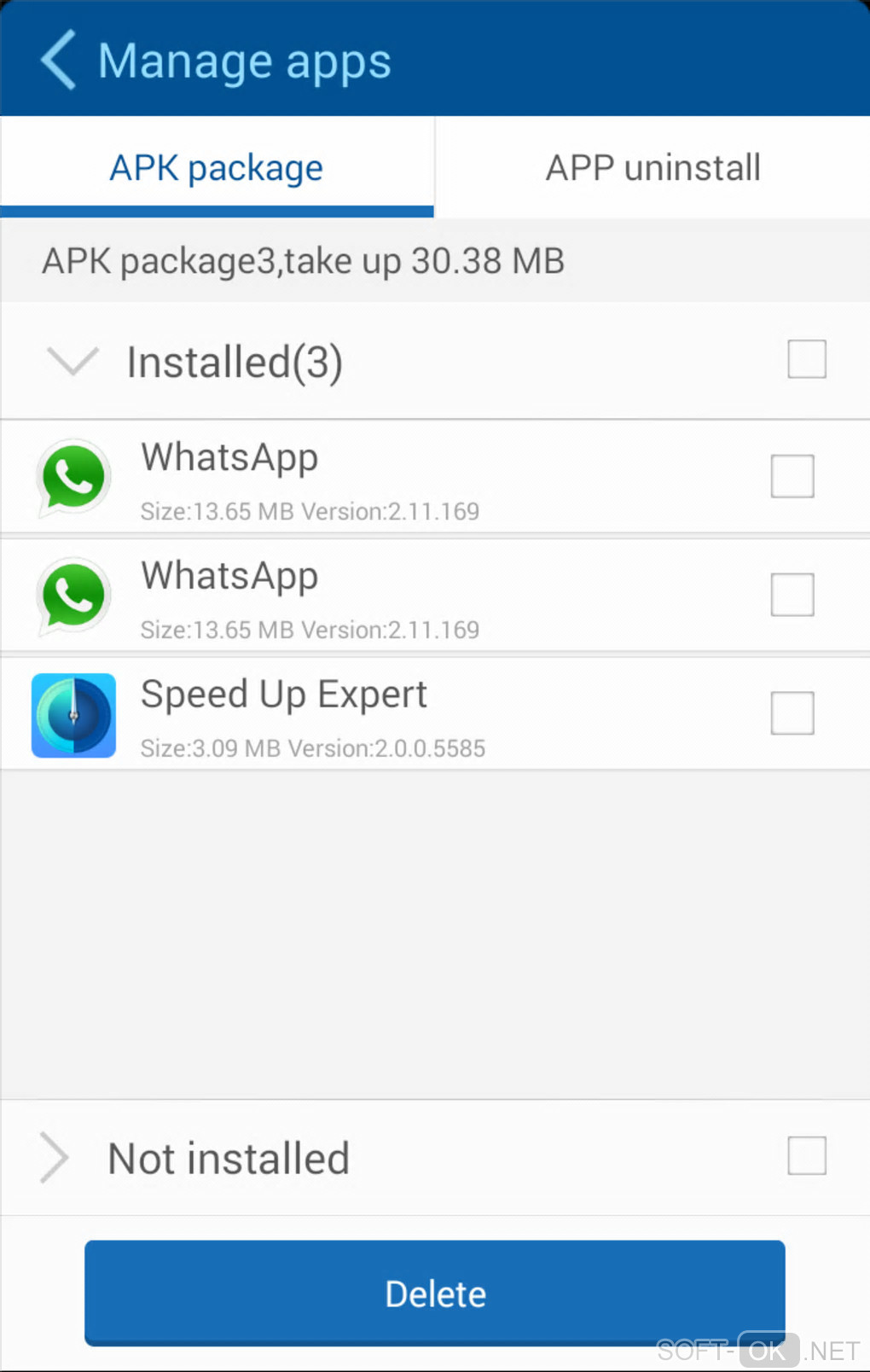Select the Speed Up Expert checkbox
The height and width of the screenshot is (1372, 870).
tap(792, 713)
